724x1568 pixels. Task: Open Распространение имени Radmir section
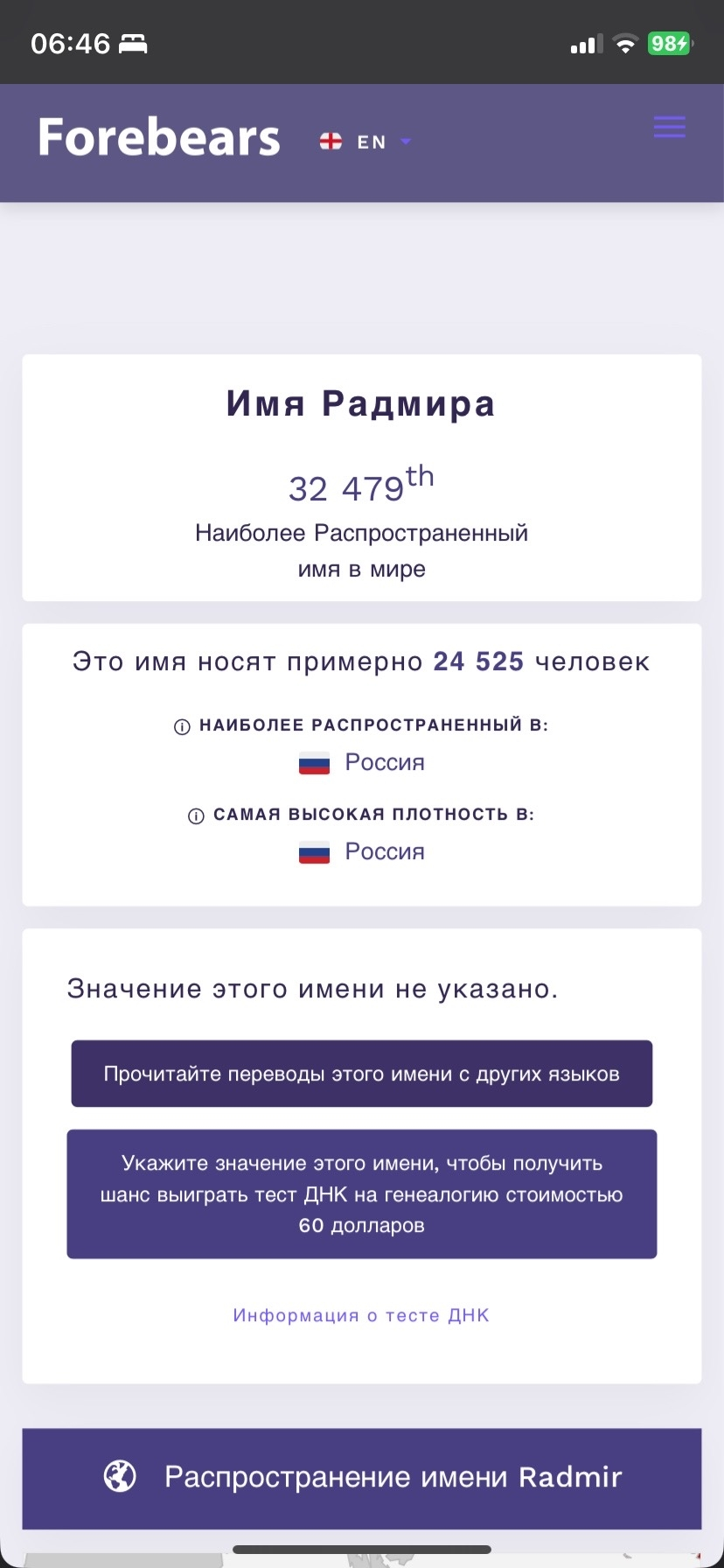pyautogui.click(x=361, y=1477)
